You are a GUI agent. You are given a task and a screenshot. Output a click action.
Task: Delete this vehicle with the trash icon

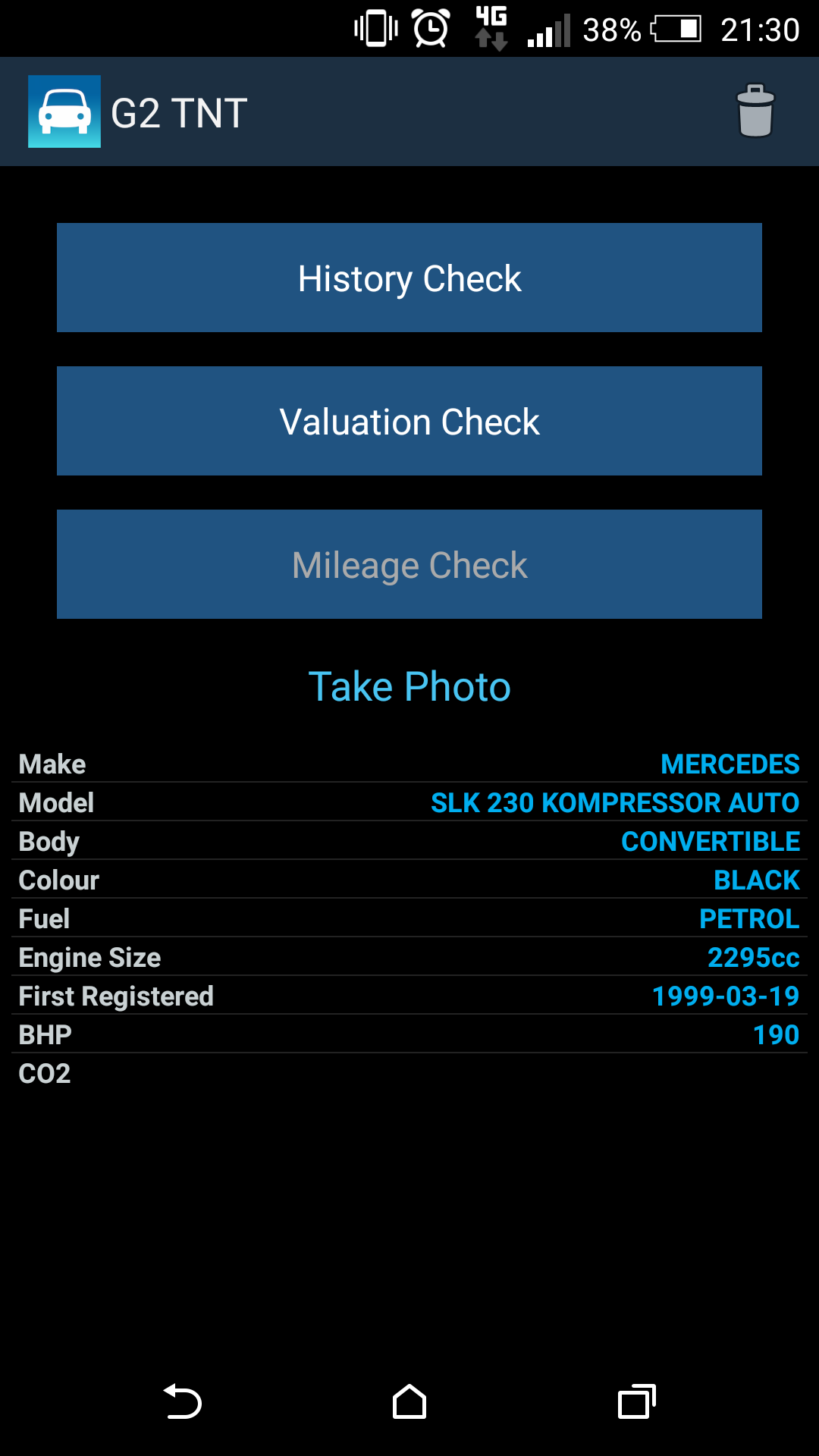755,111
